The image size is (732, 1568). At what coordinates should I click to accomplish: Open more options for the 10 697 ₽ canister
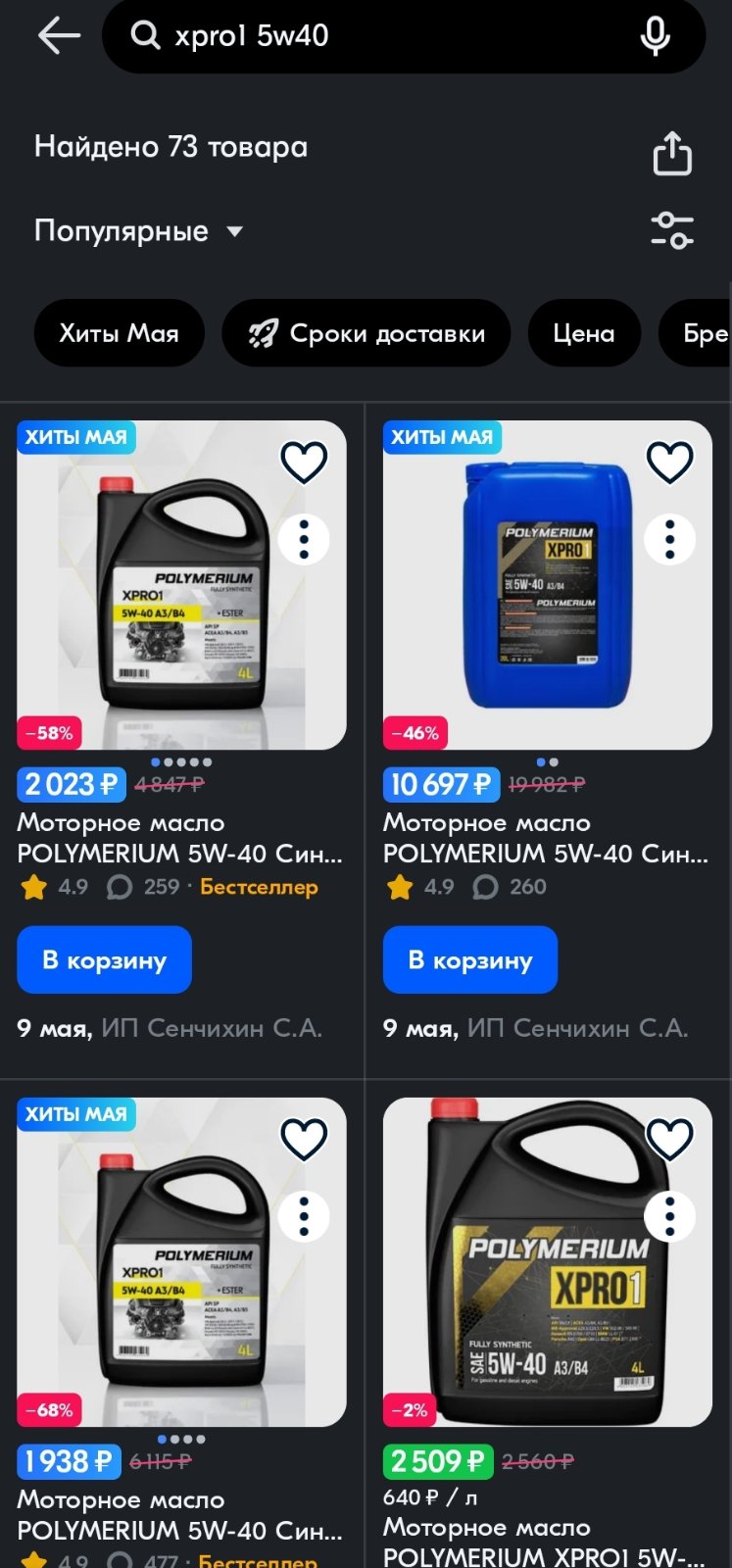click(670, 539)
